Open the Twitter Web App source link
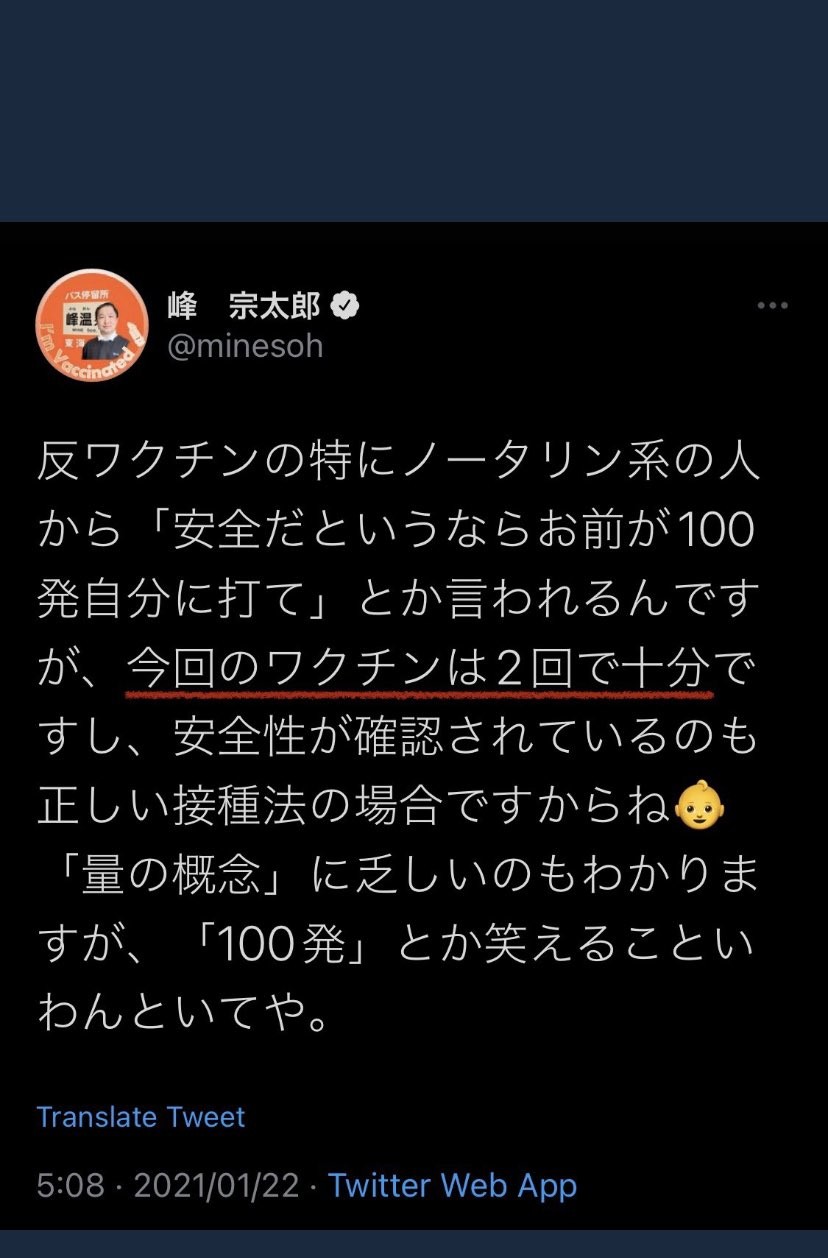Screen dimensions: 828x1258 point(452,1186)
